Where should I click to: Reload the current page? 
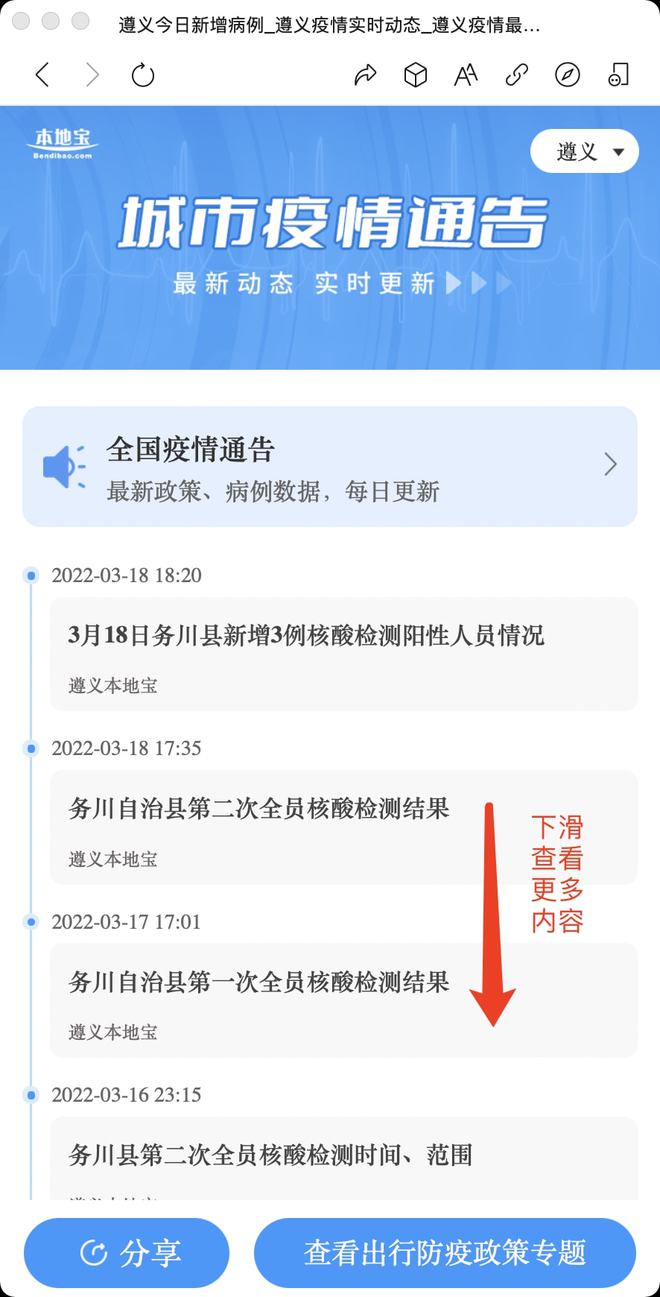[143, 75]
